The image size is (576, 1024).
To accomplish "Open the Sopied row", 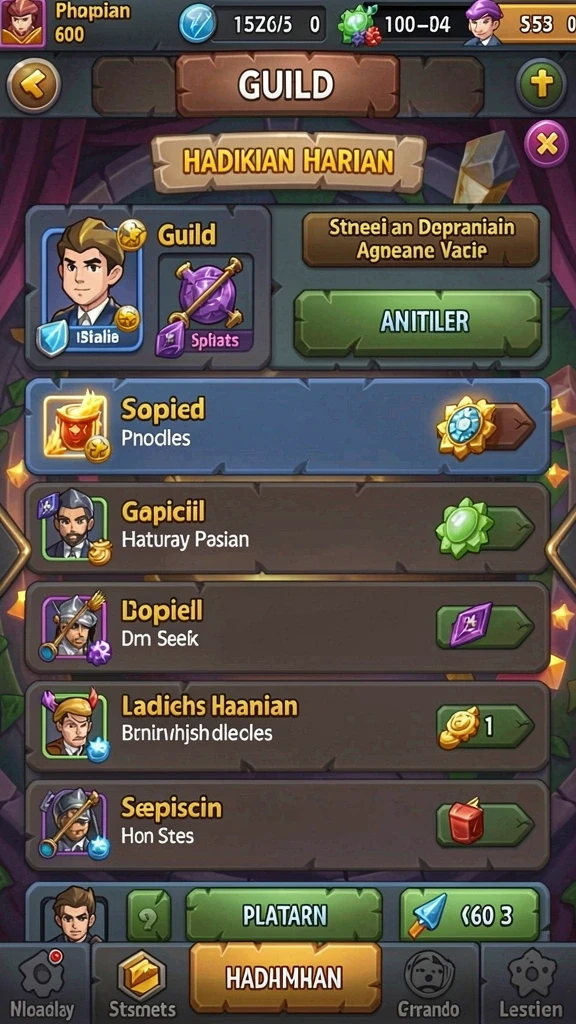I will [287, 426].
